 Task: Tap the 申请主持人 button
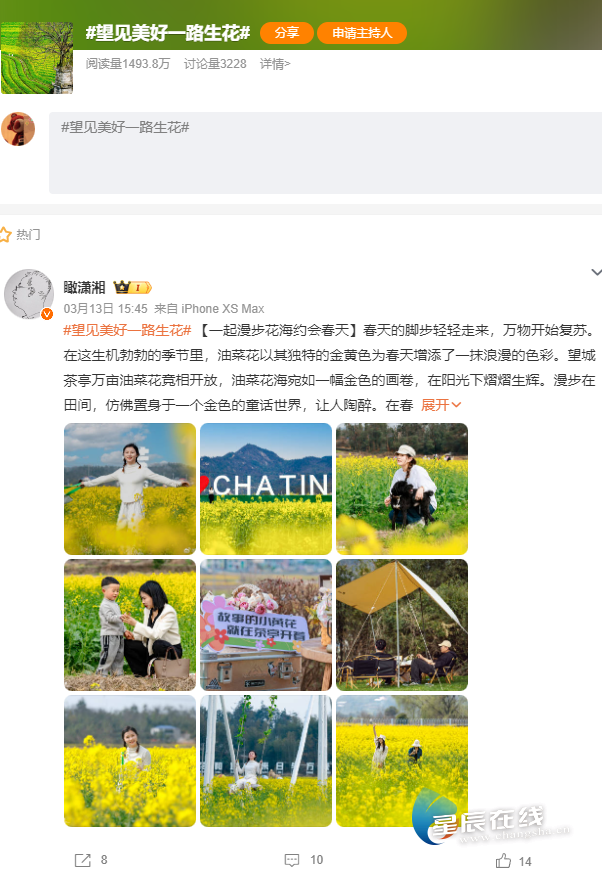click(x=362, y=33)
